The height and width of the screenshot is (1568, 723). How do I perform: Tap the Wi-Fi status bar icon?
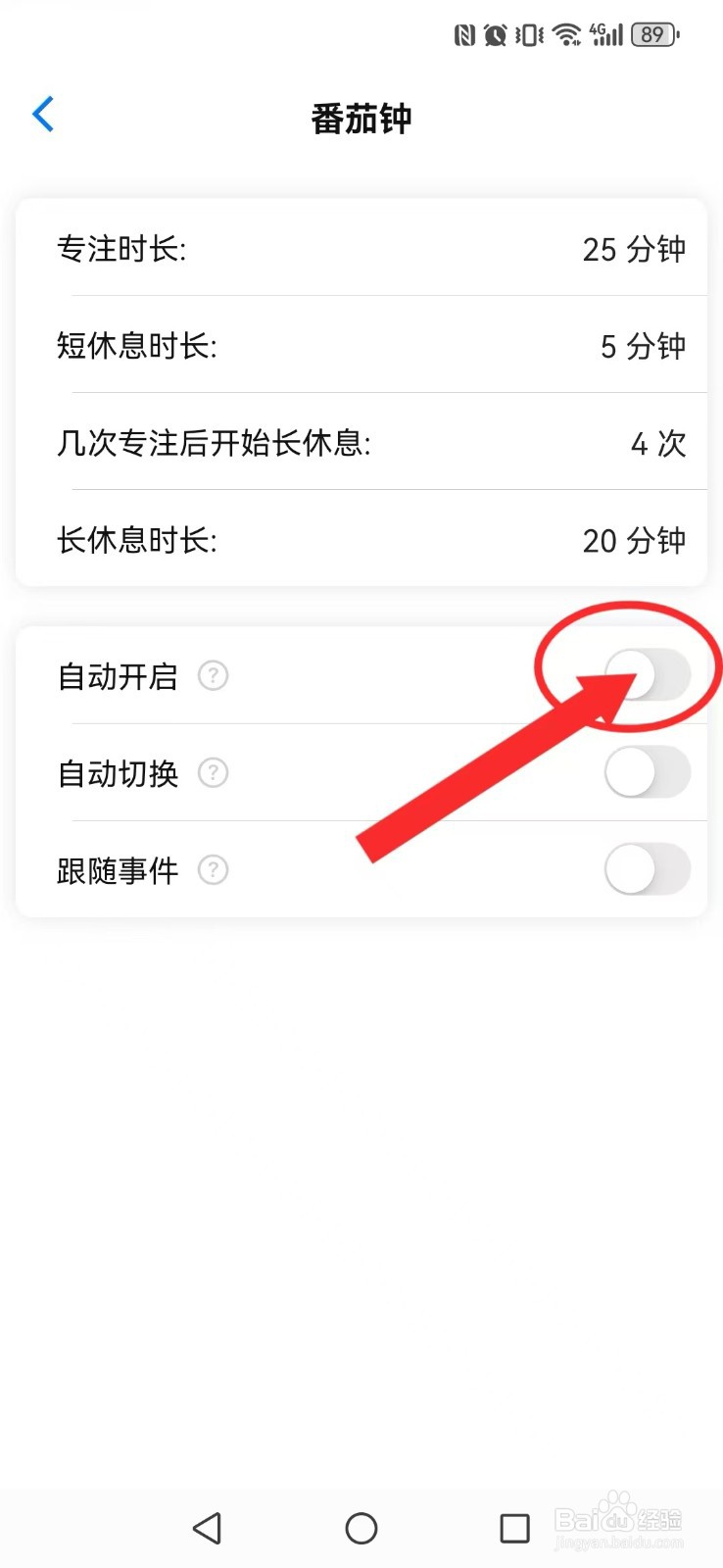565,34
